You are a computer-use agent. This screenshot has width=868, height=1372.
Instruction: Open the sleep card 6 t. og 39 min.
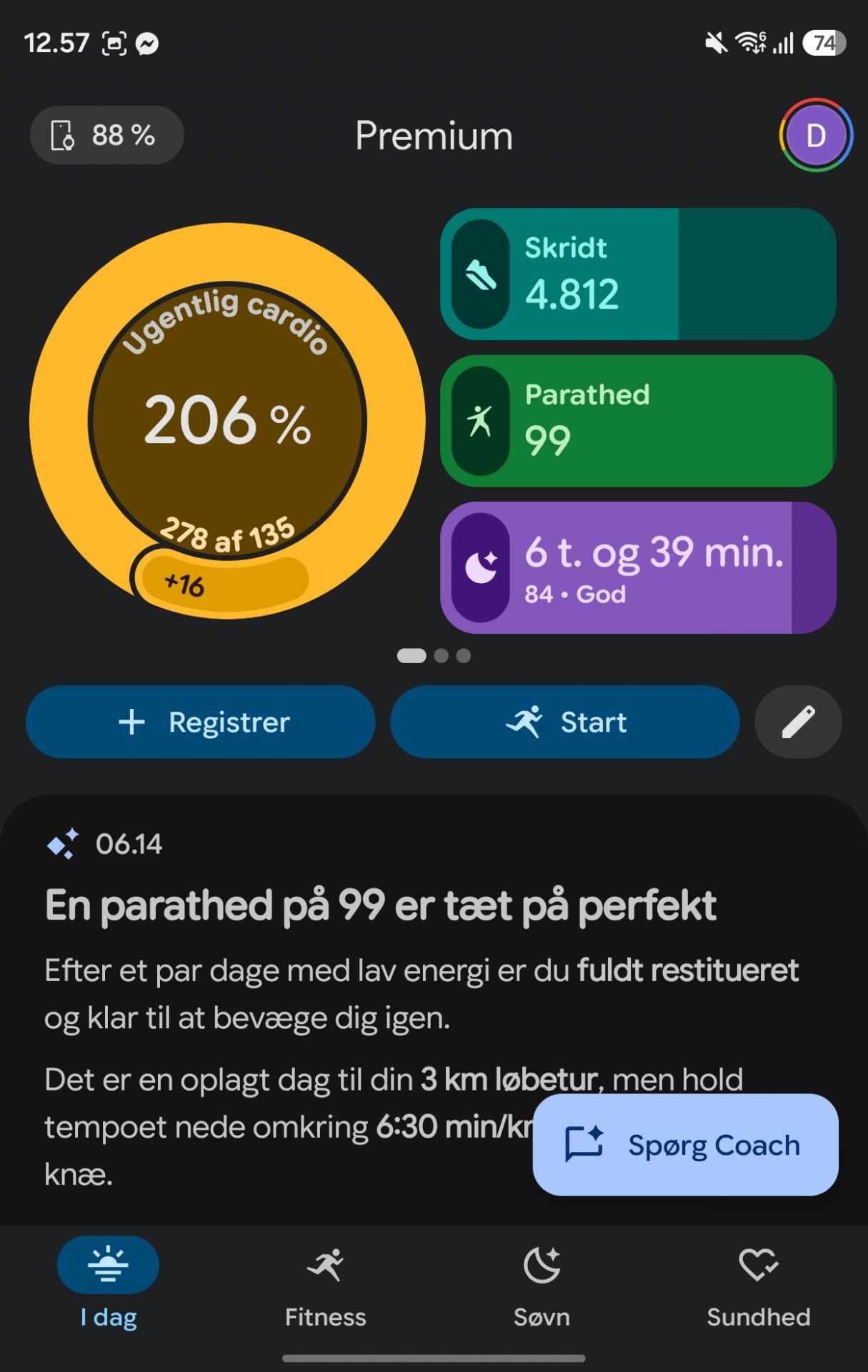coord(638,567)
